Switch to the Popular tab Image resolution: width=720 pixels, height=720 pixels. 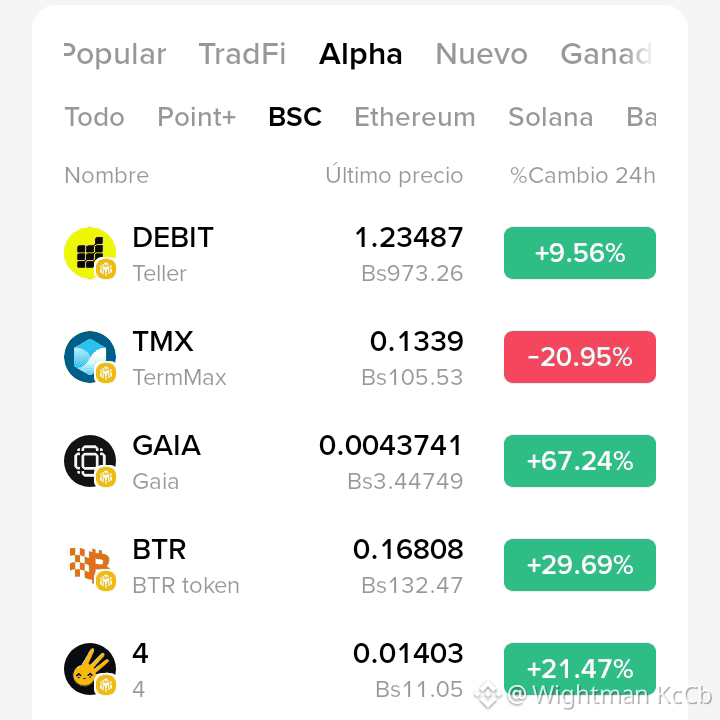(x=115, y=54)
